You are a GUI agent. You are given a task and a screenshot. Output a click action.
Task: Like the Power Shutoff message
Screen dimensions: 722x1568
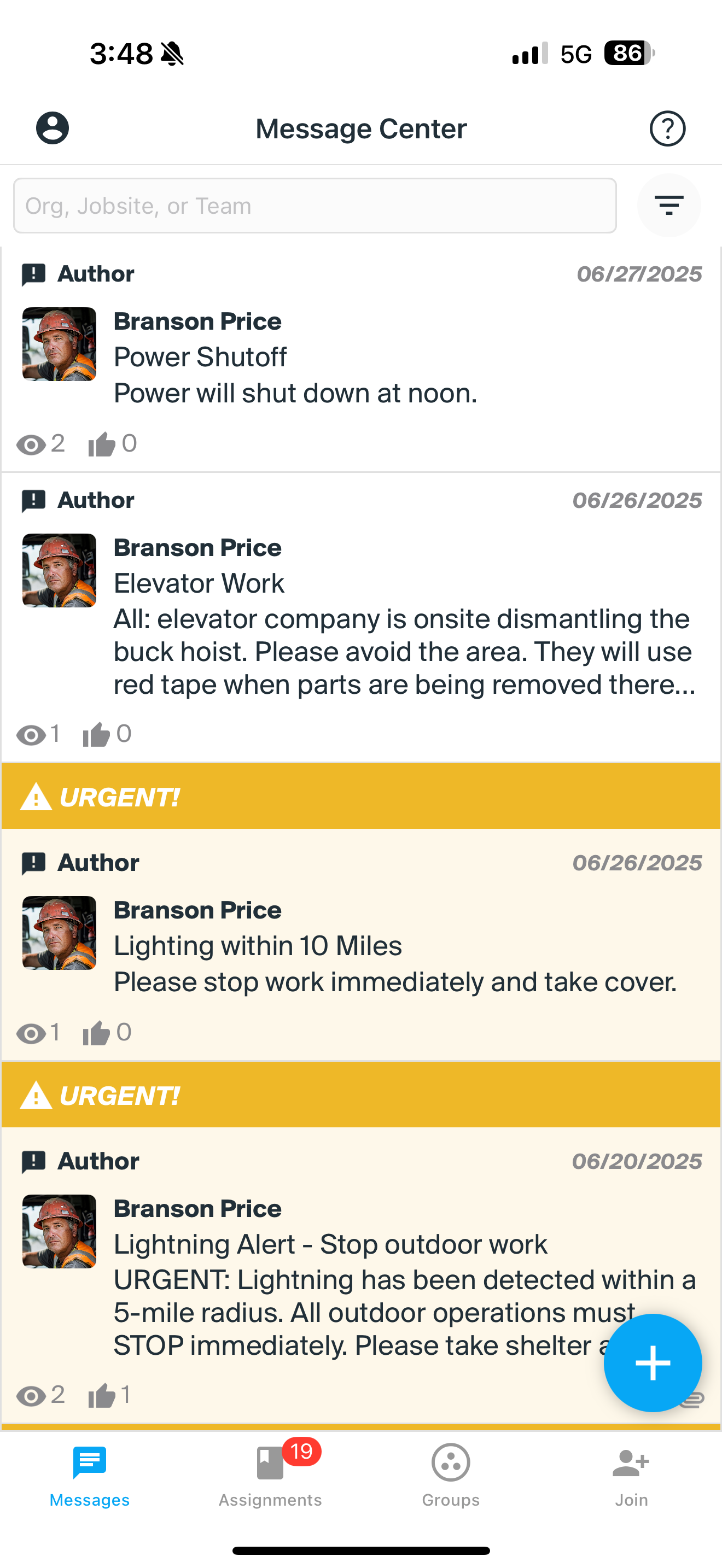(102, 444)
